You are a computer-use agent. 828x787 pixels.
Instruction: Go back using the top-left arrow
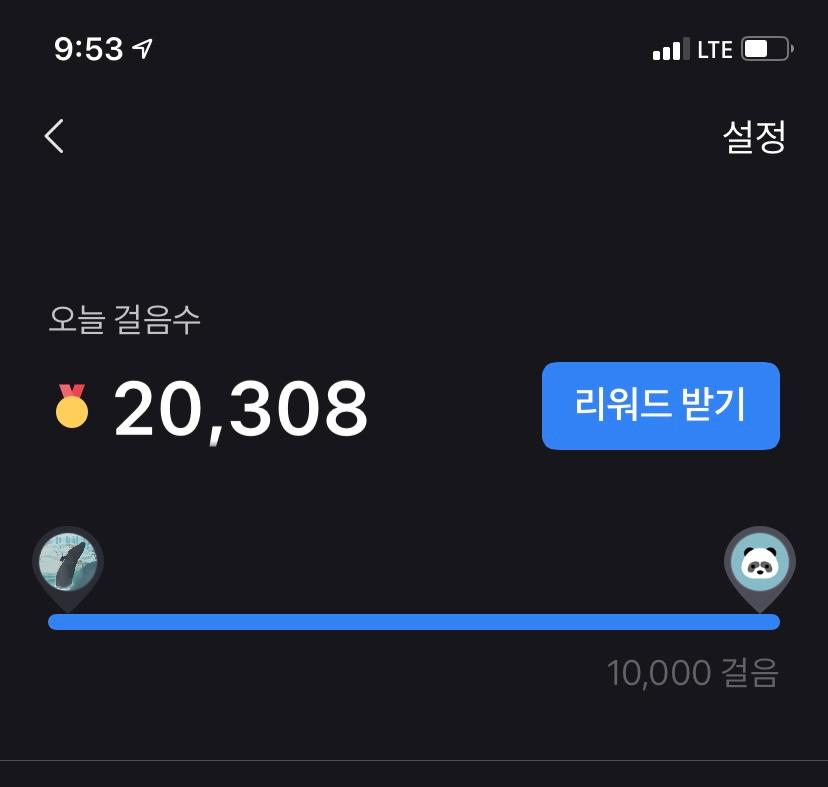coord(55,136)
